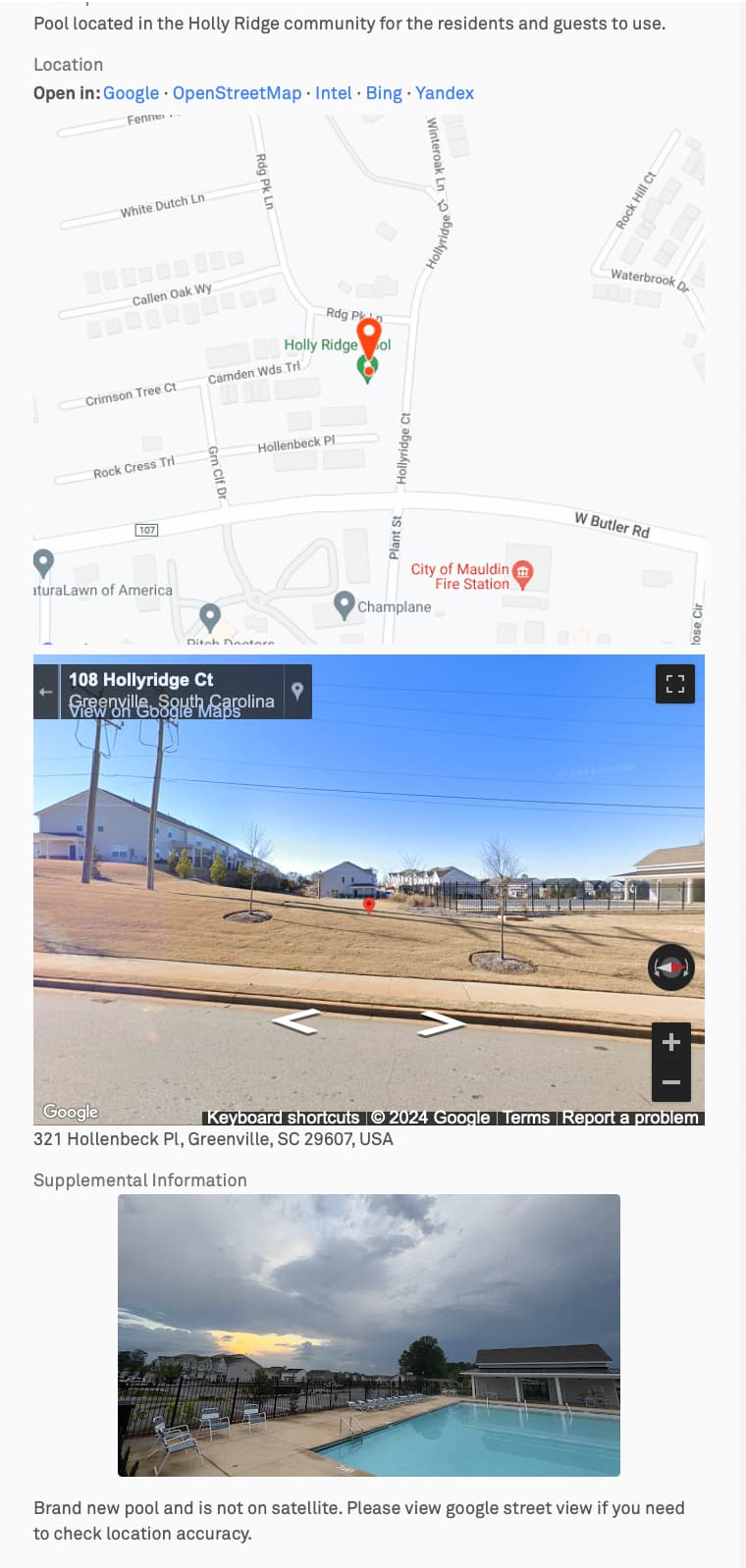Image resolution: width=746 pixels, height=1568 pixels.
Task: Report a problem with street view
Action: click(x=630, y=1118)
